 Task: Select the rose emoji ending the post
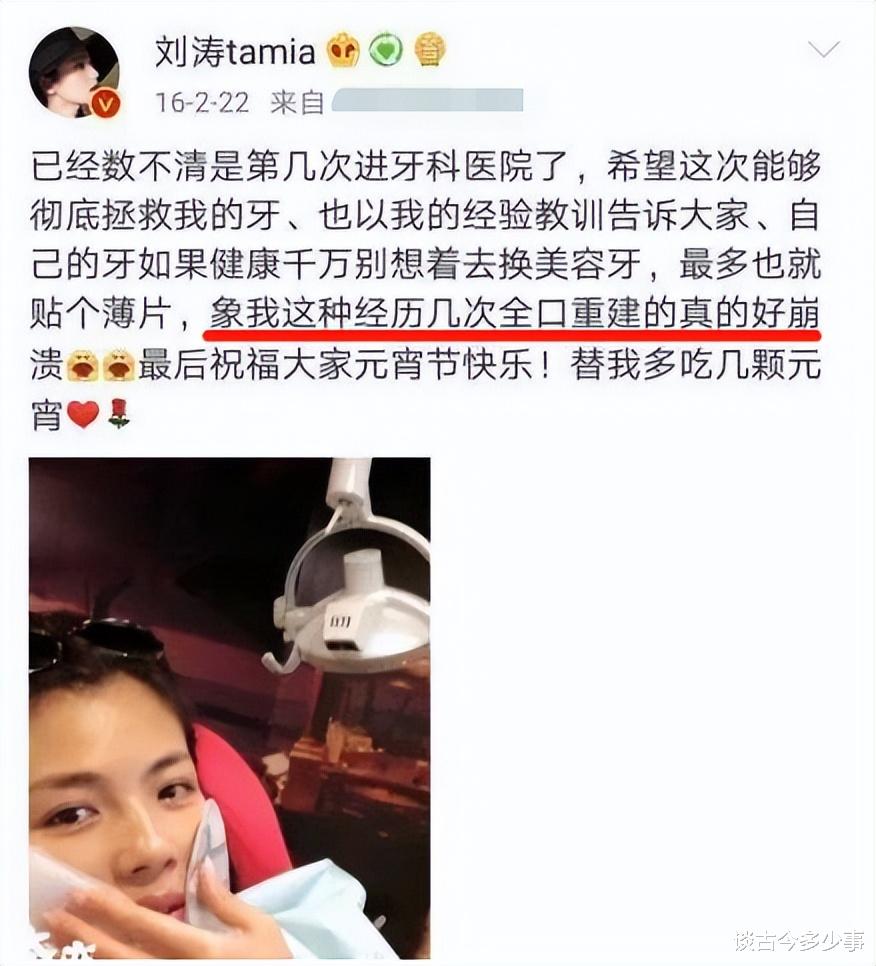pos(118,410)
